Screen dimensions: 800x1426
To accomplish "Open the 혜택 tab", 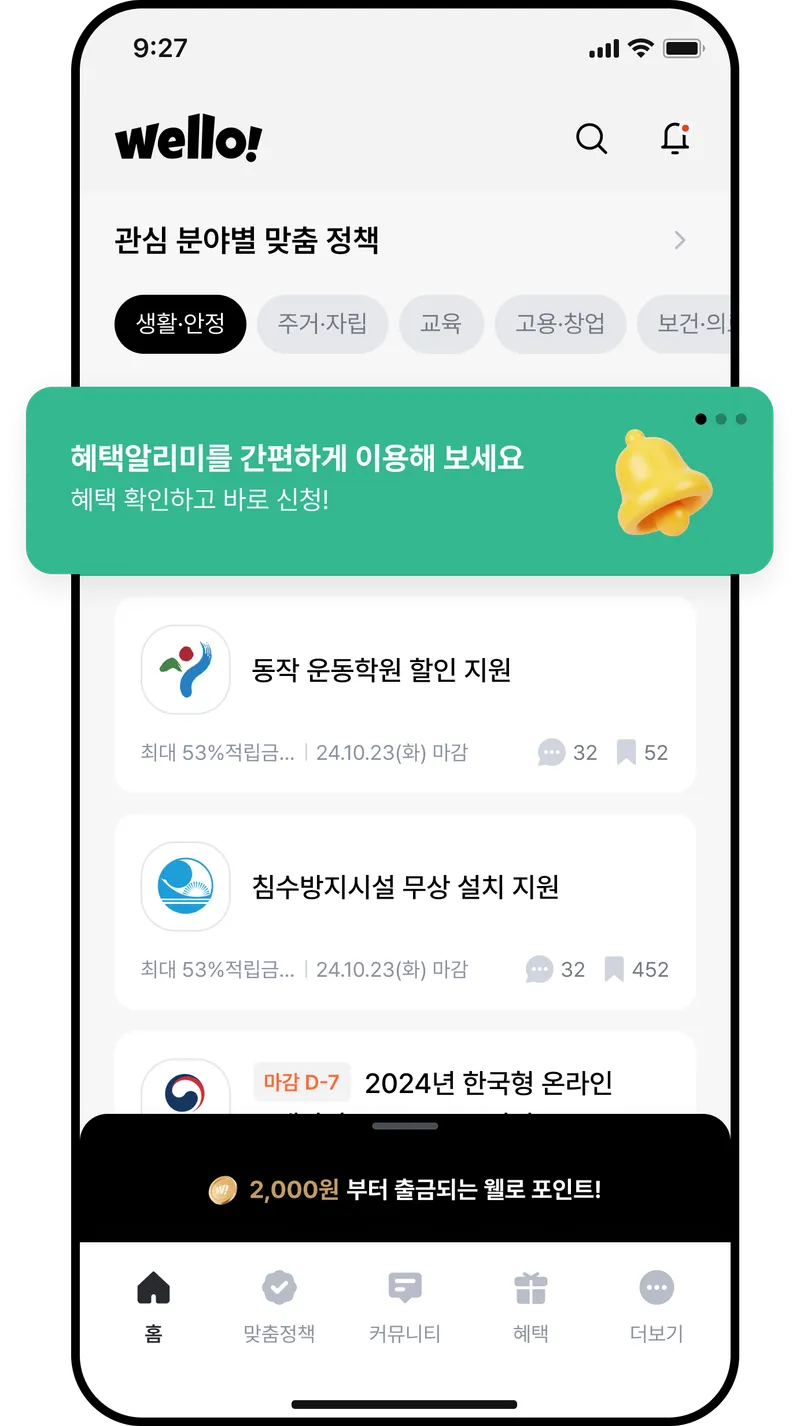I will point(530,1306).
